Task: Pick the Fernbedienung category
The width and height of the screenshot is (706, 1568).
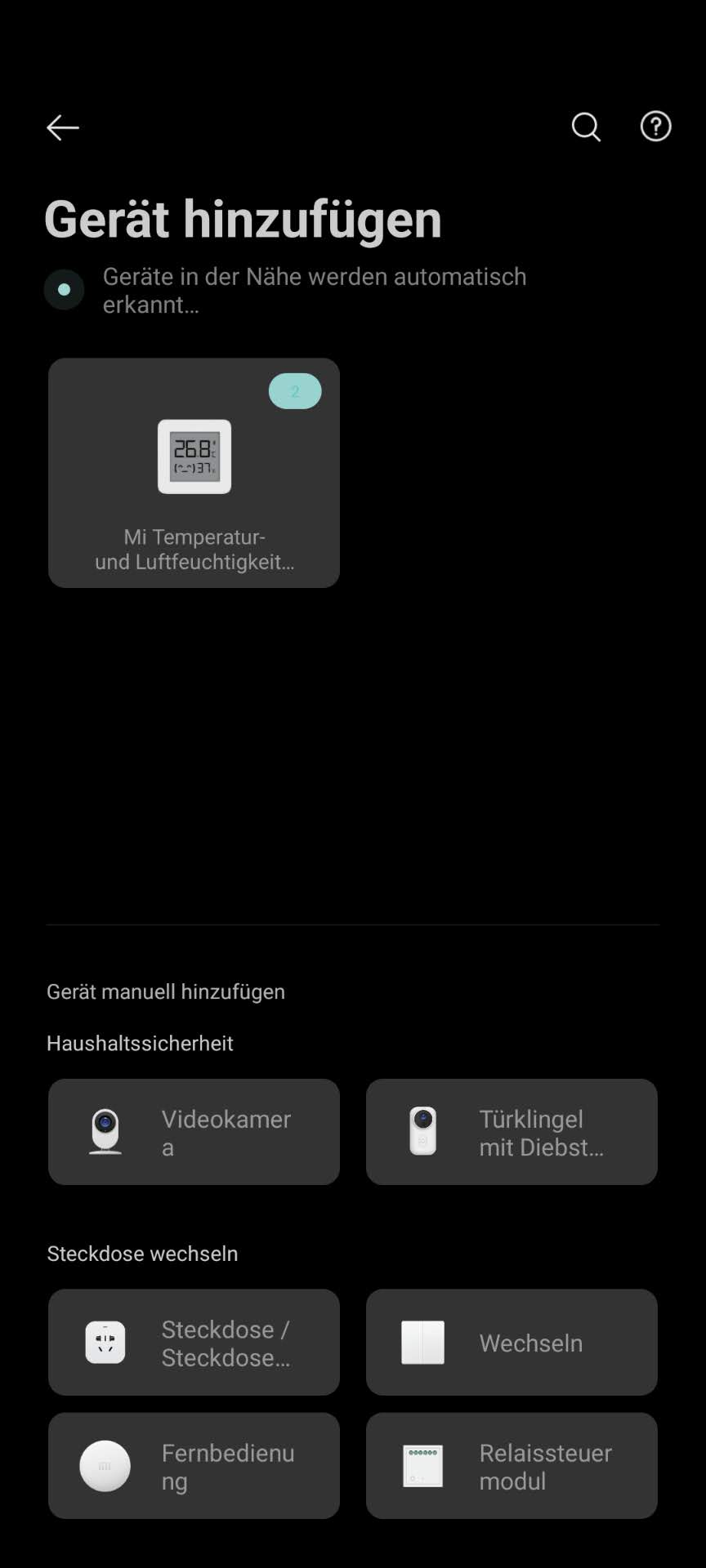Action: tap(194, 1466)
